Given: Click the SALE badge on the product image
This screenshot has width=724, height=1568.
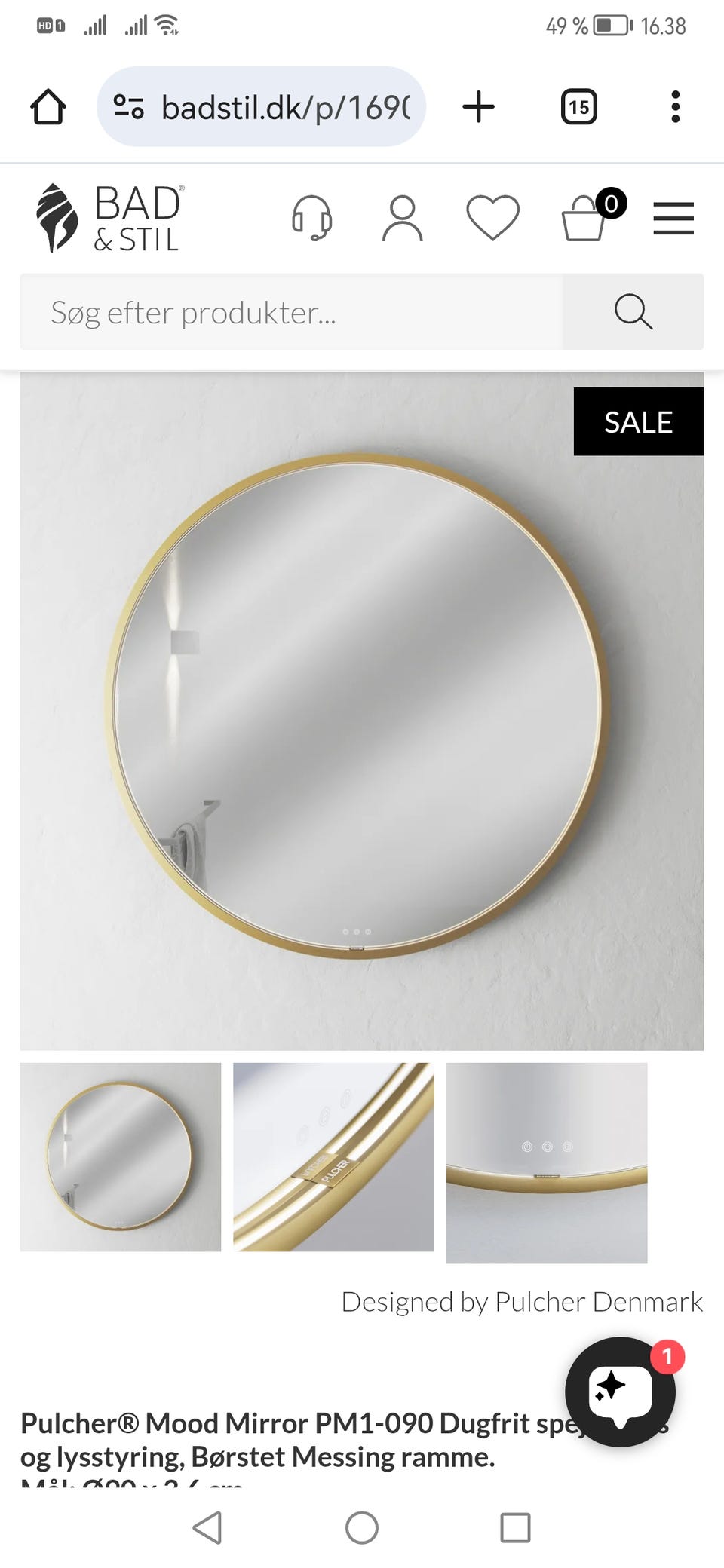Looking at the screenshot, I should [x=638, y=422].
